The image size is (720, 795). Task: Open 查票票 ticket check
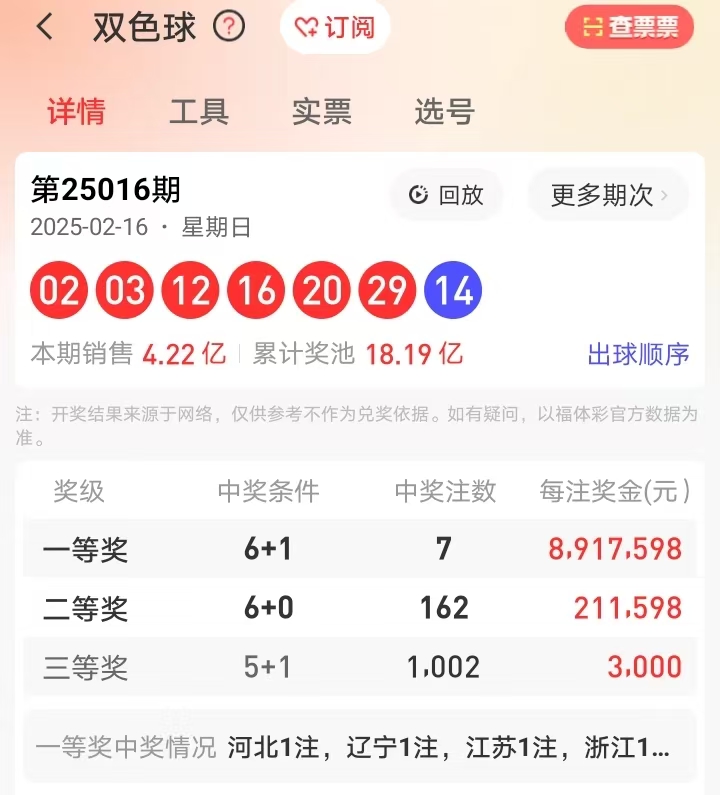629,27
